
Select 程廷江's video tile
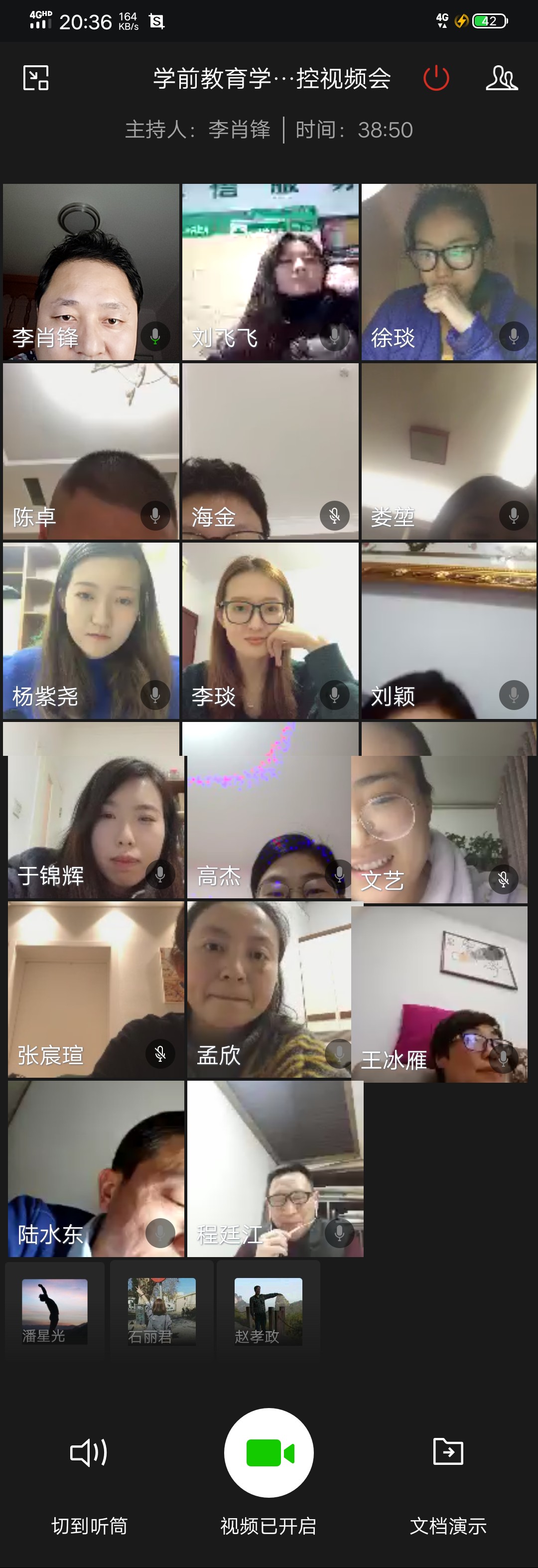(275, 1169)
